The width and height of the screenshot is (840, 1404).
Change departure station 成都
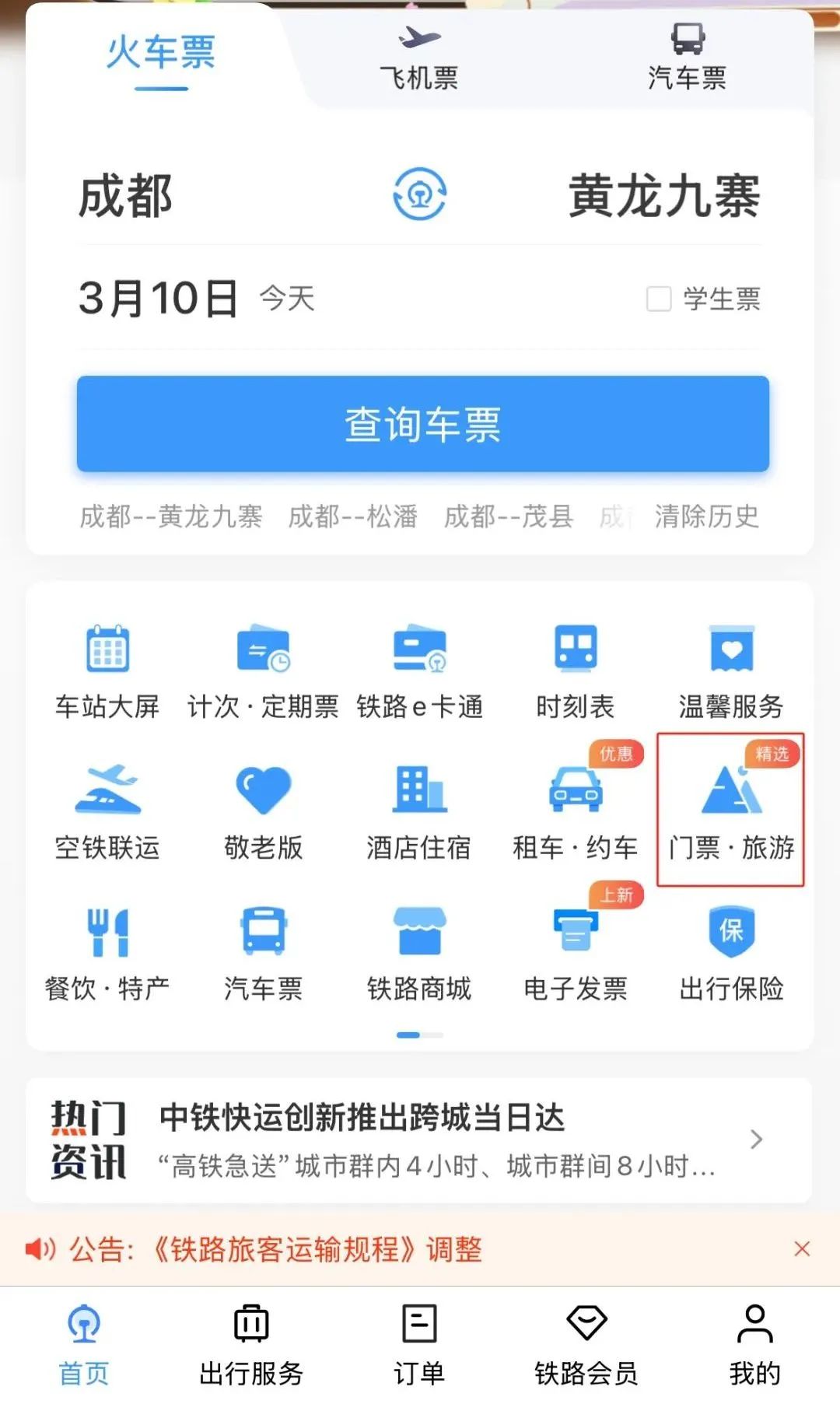[x=126, y=195]
